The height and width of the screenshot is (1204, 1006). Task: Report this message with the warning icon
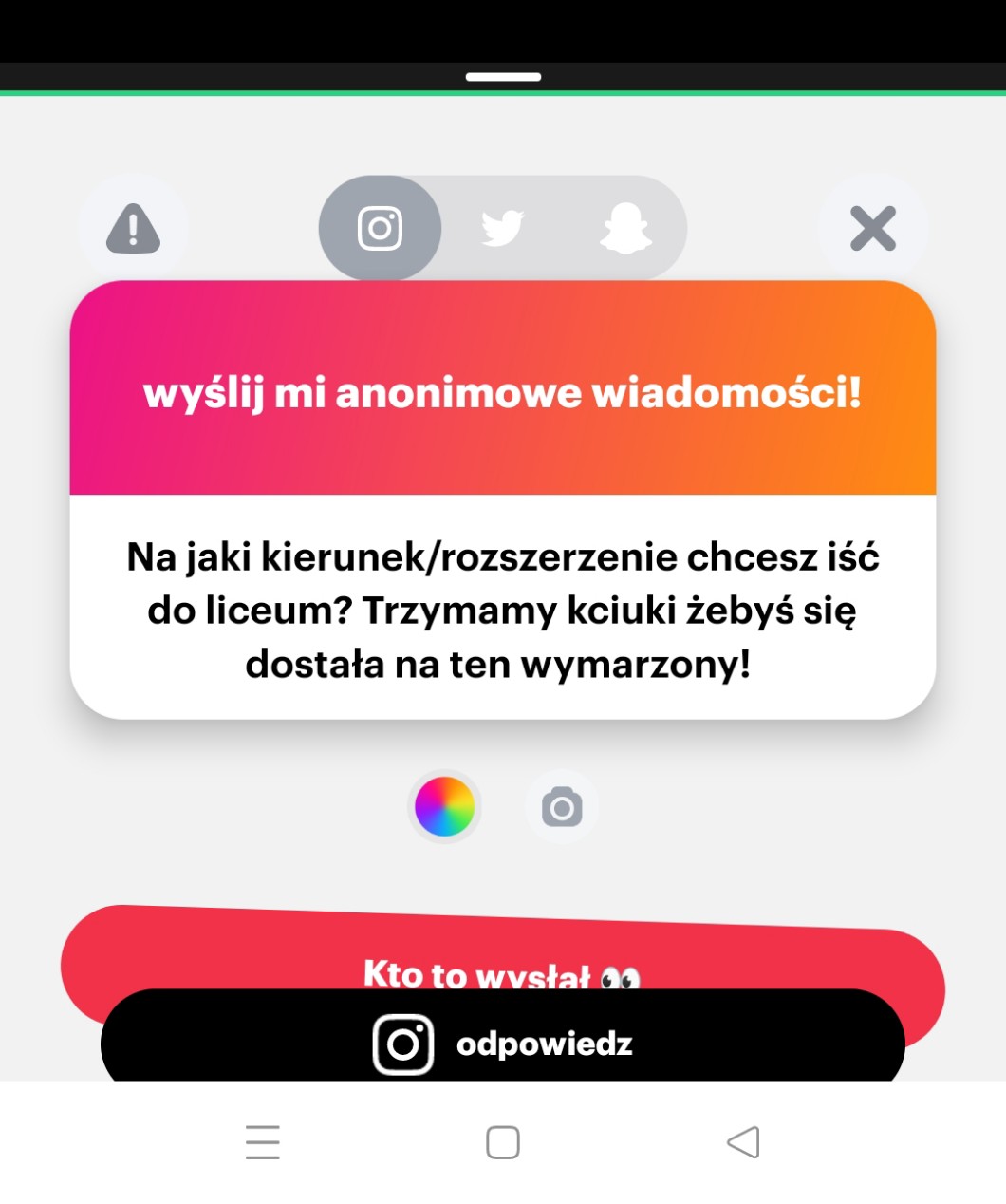133,229
